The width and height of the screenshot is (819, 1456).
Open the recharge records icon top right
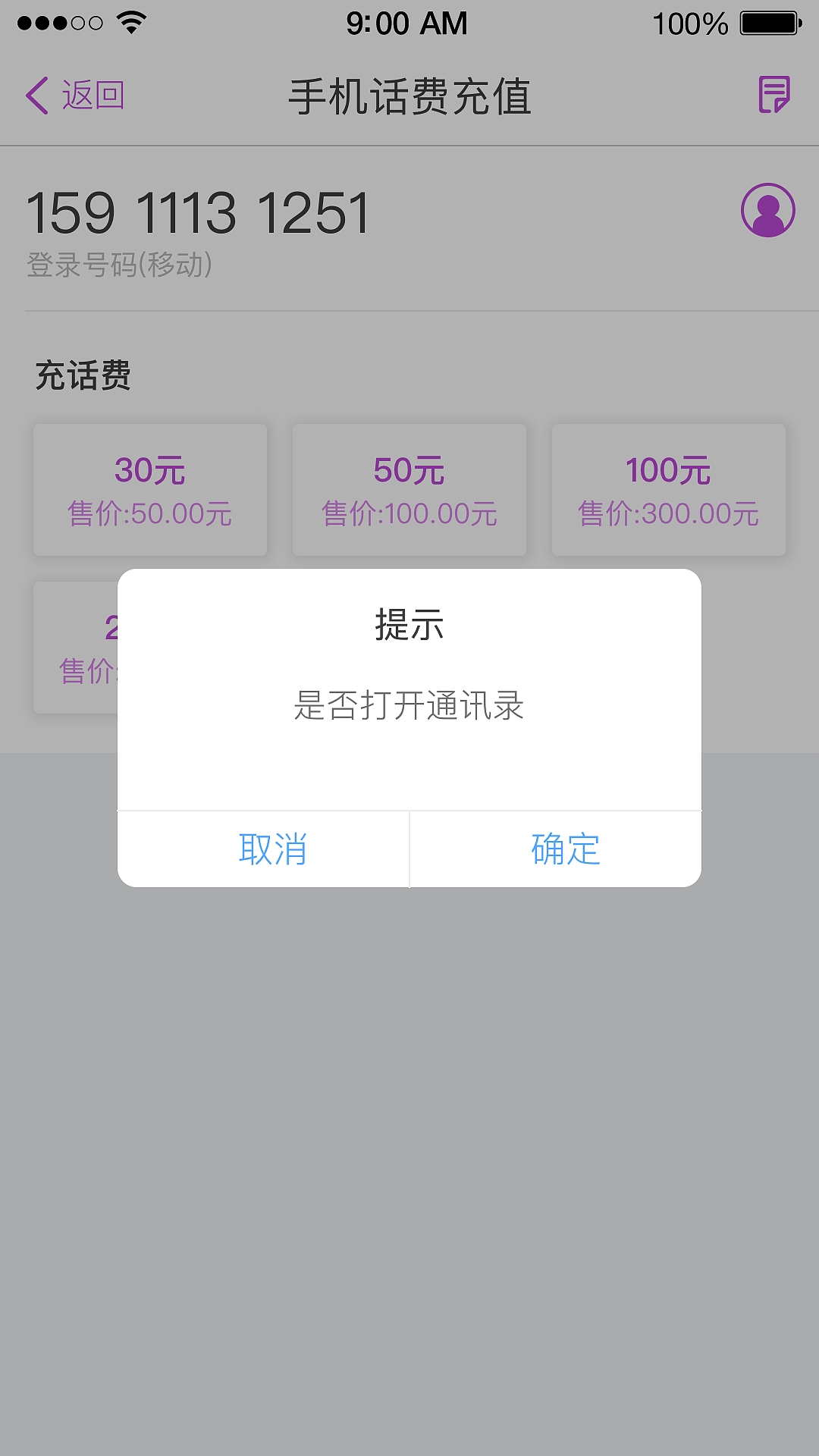(x=773, y=96)
